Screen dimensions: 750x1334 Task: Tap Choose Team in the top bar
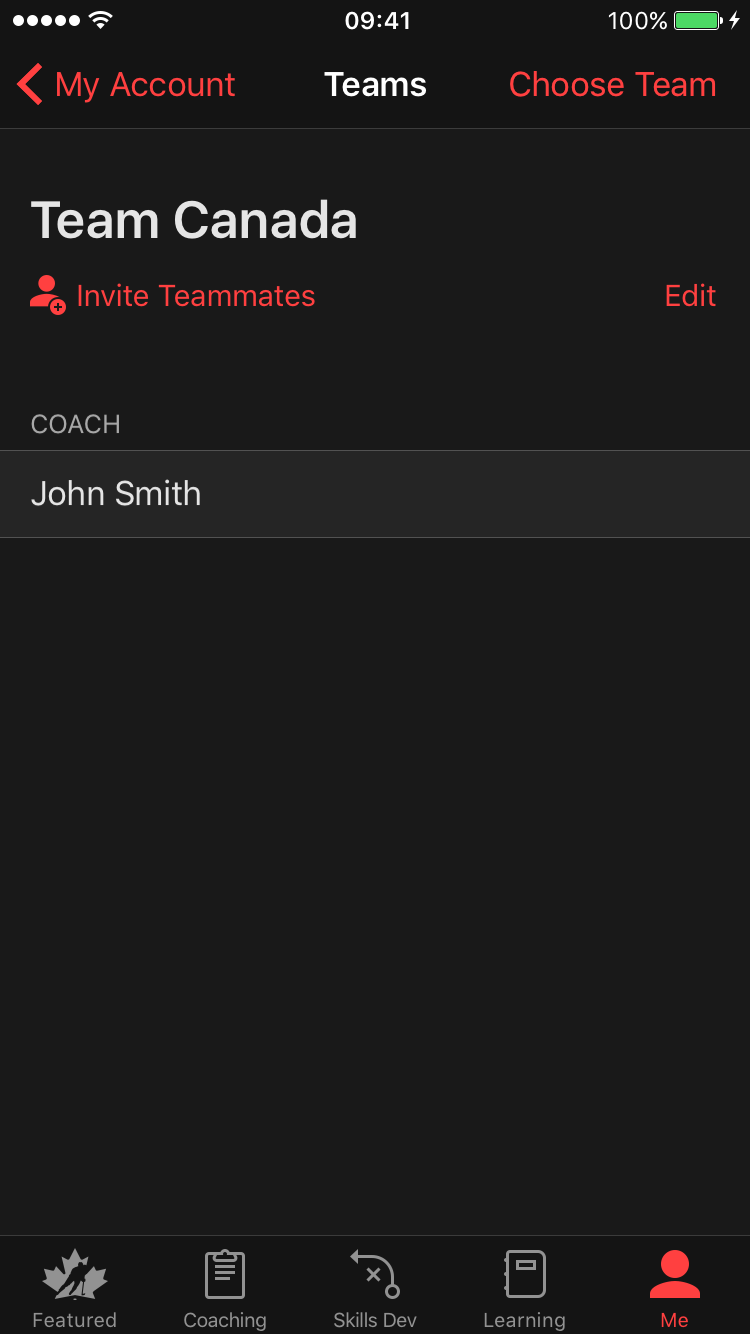point(612,85)
